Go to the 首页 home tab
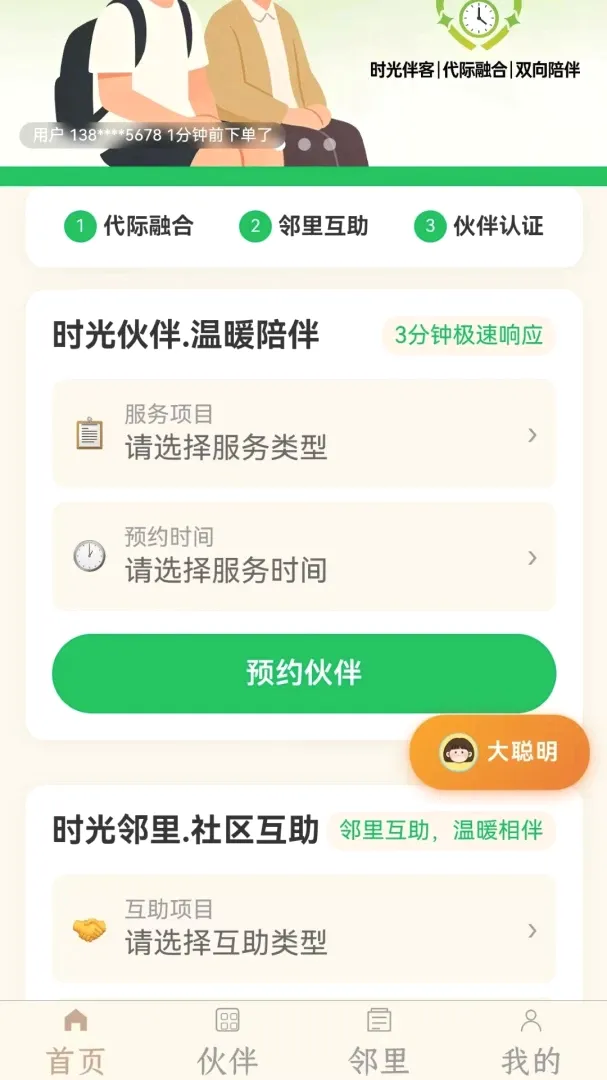 click(76, 1041)
